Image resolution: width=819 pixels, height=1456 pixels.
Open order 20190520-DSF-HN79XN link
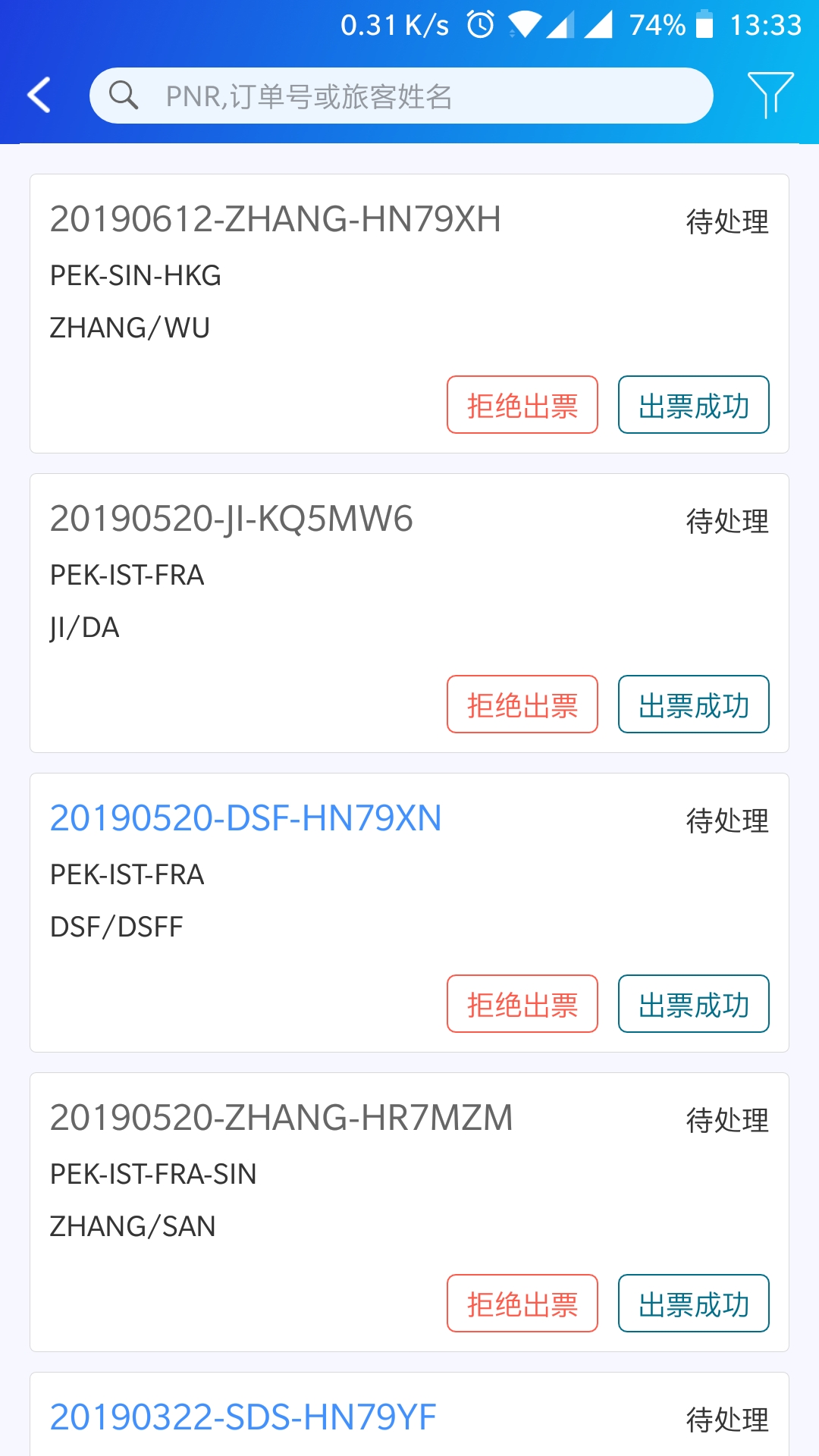point(246,818)
